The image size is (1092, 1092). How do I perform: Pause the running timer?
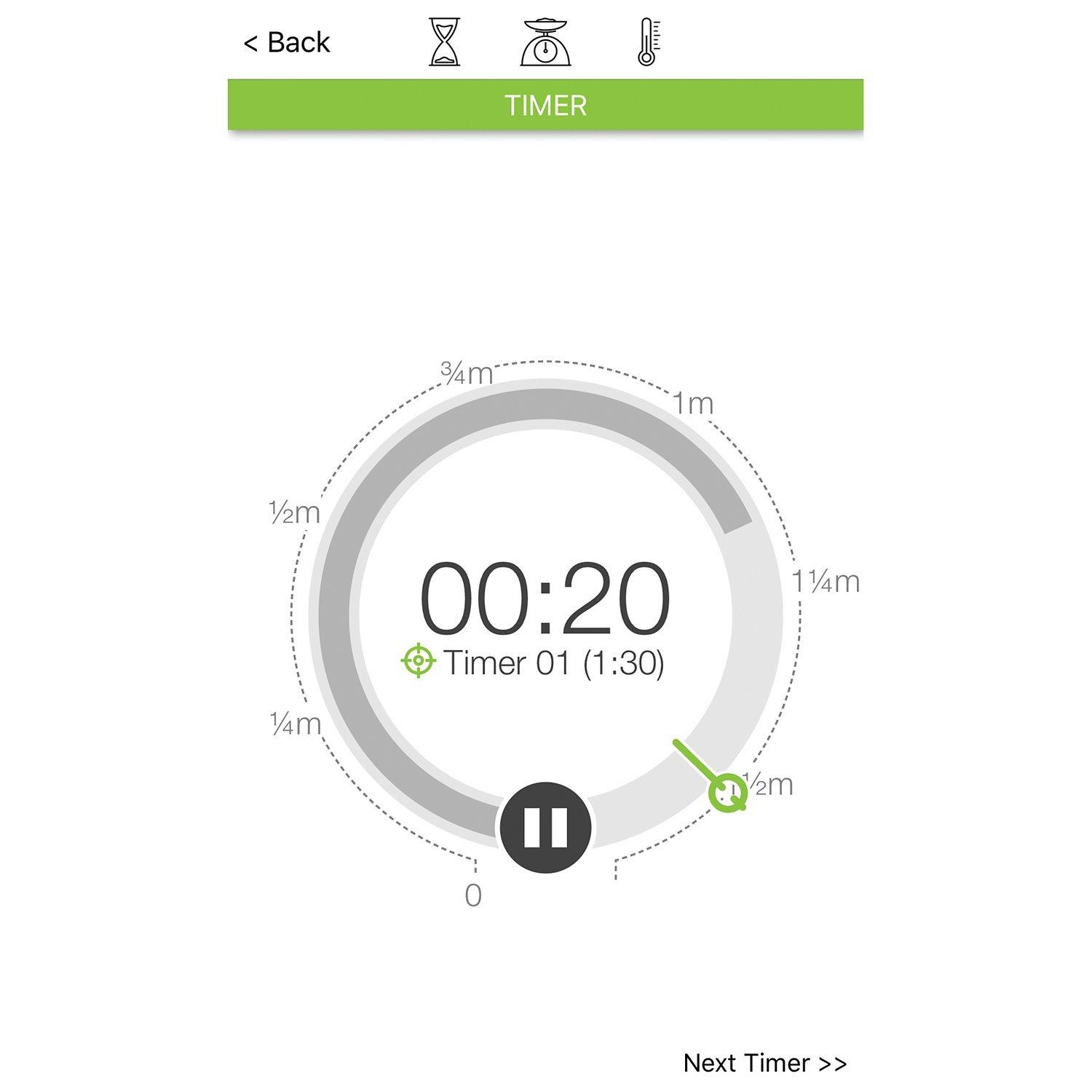(545, 826)
